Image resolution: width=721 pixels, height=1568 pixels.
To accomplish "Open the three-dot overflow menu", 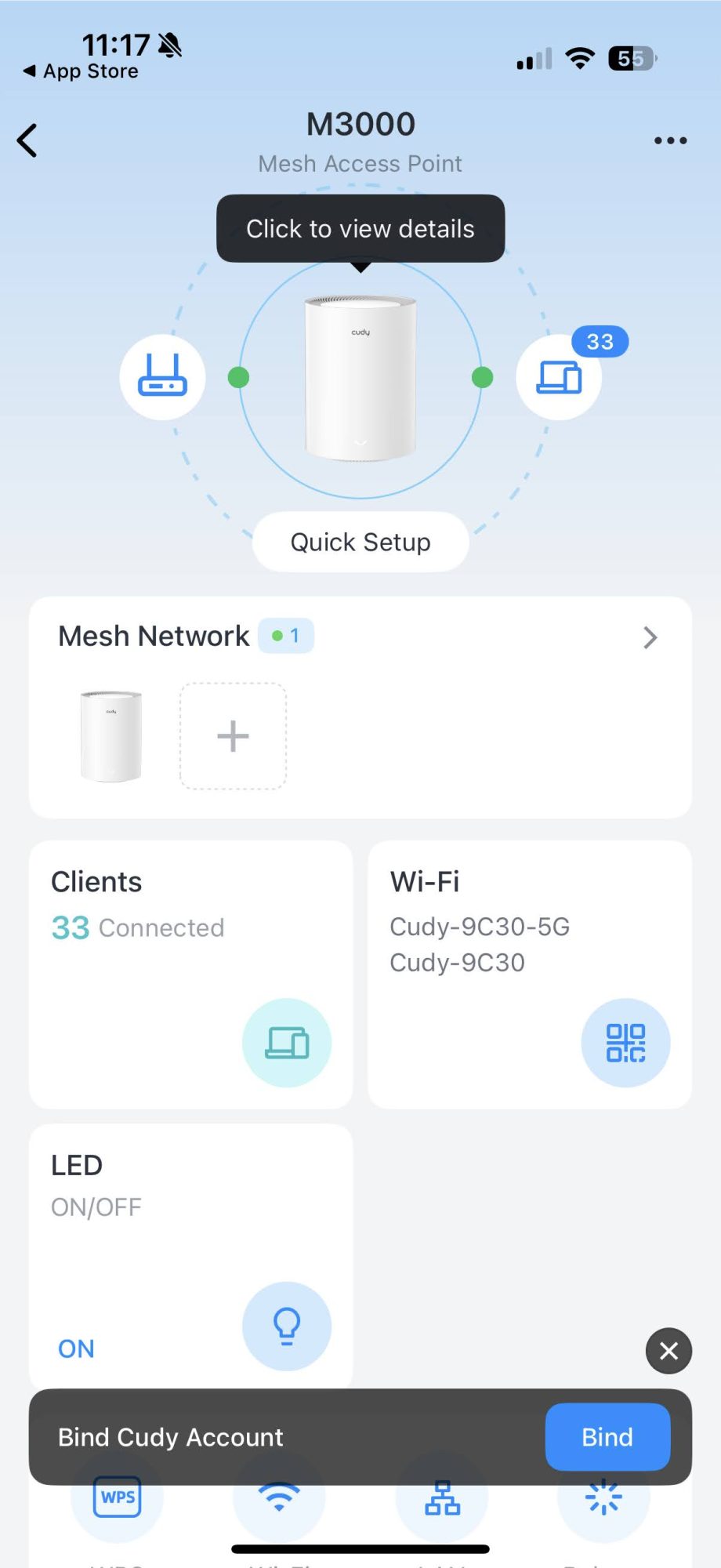I will point(670,141).
